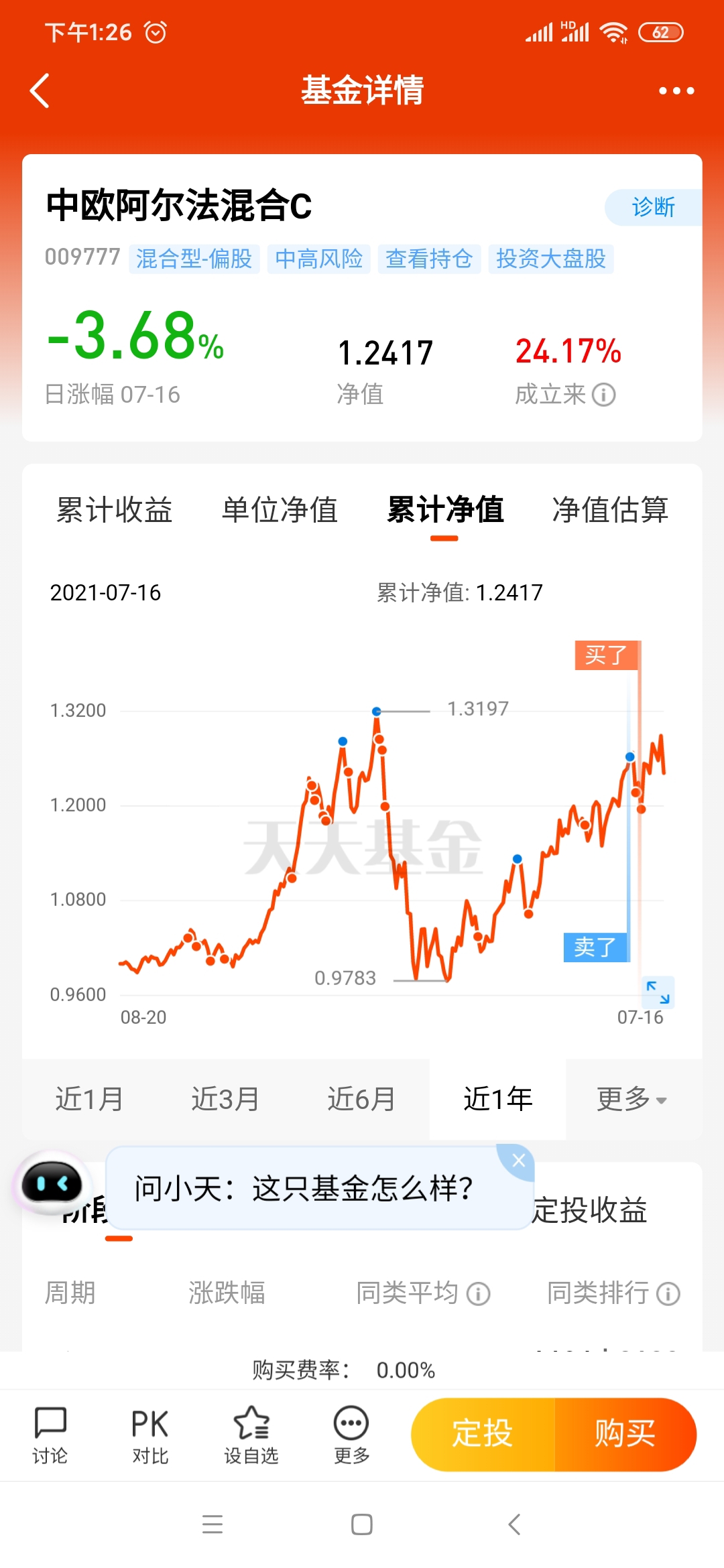Tap the info icon beside 同类排行

(x=668, y=1293)
